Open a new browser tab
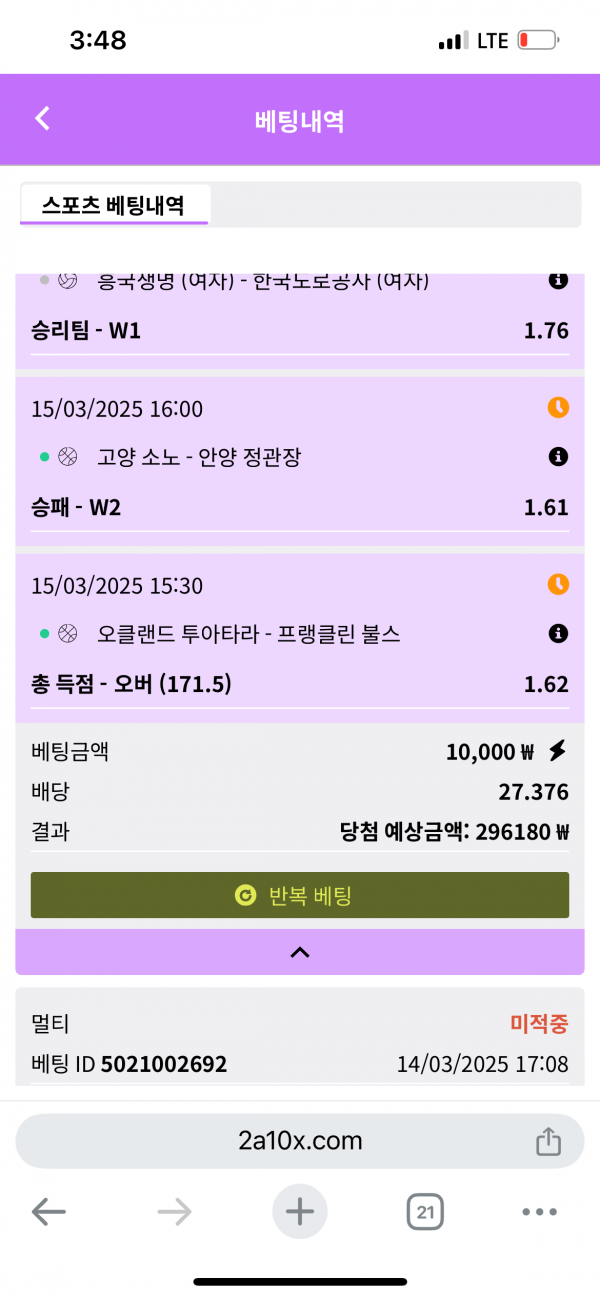 point(299,1213)
